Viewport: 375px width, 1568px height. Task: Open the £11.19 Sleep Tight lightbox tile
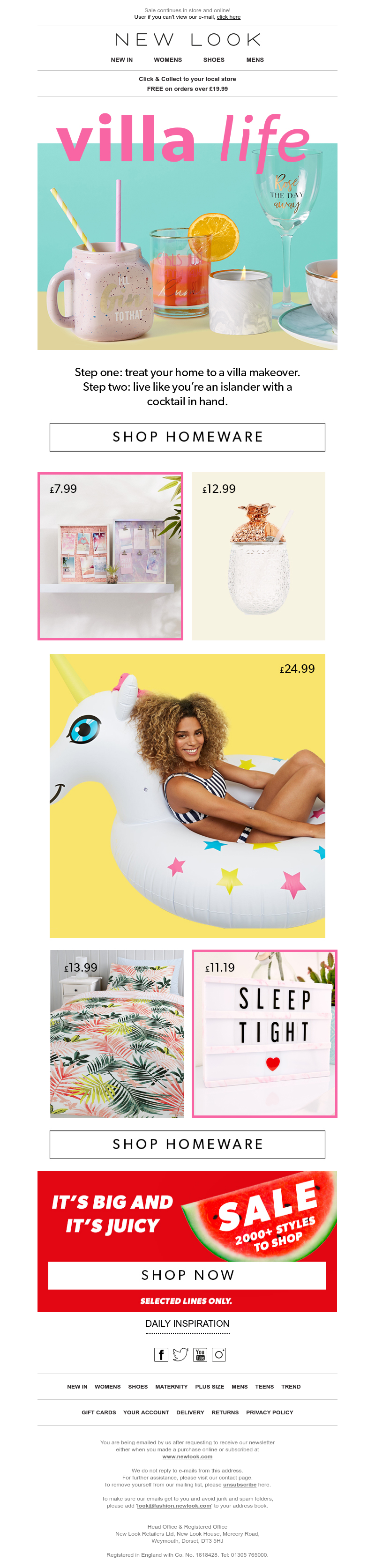[x=264, y=1033]
